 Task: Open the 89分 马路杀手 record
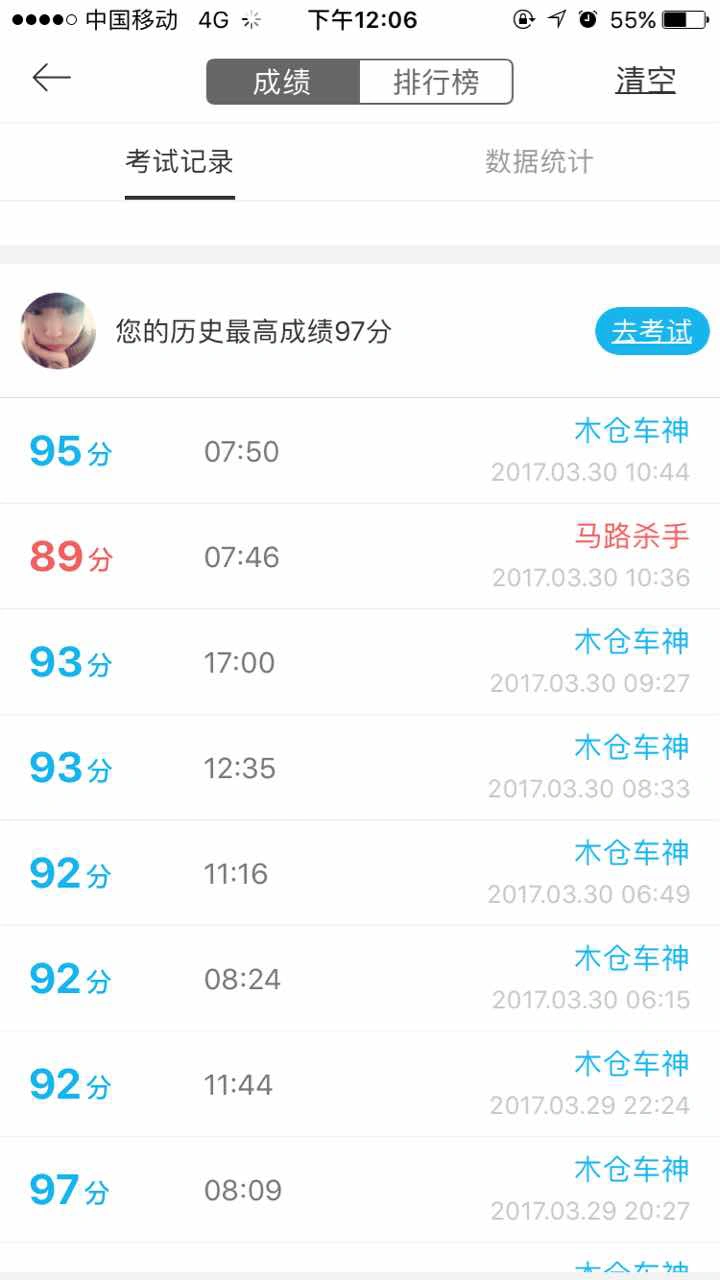[360, 556]
